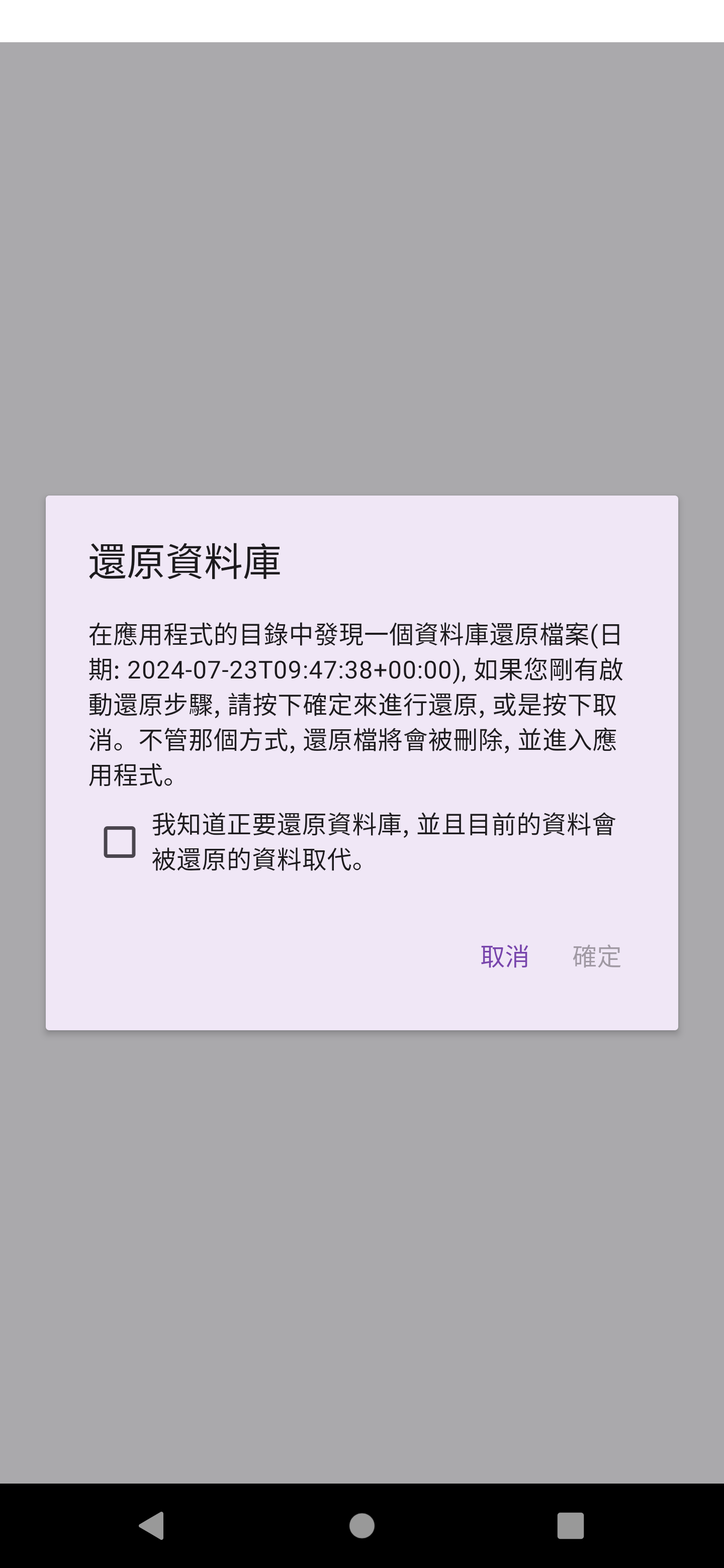Tap 取消 to cancel the restore
724x1568 pixels.
click(x=504, y=956)
